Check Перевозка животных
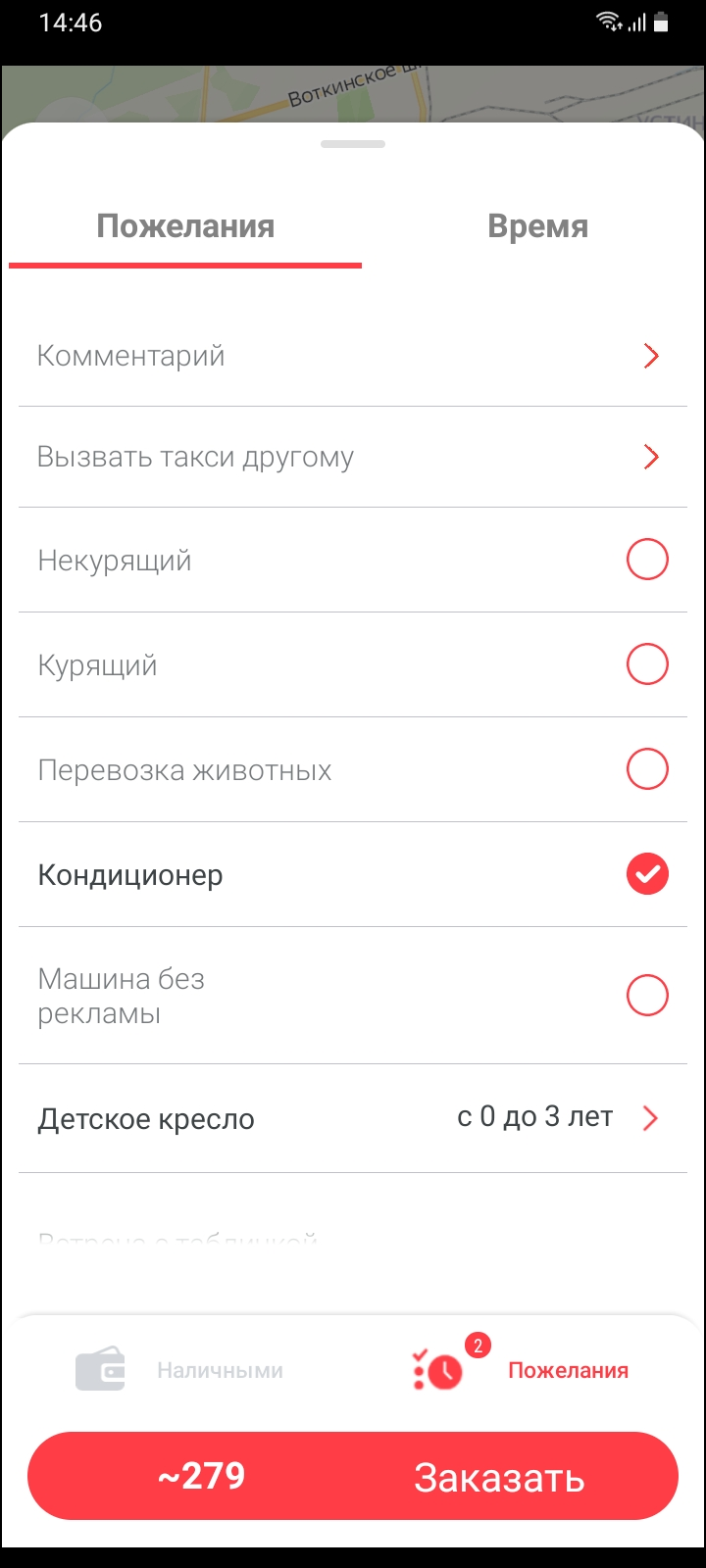This screenshot has width=706, height=1568. 647,769
